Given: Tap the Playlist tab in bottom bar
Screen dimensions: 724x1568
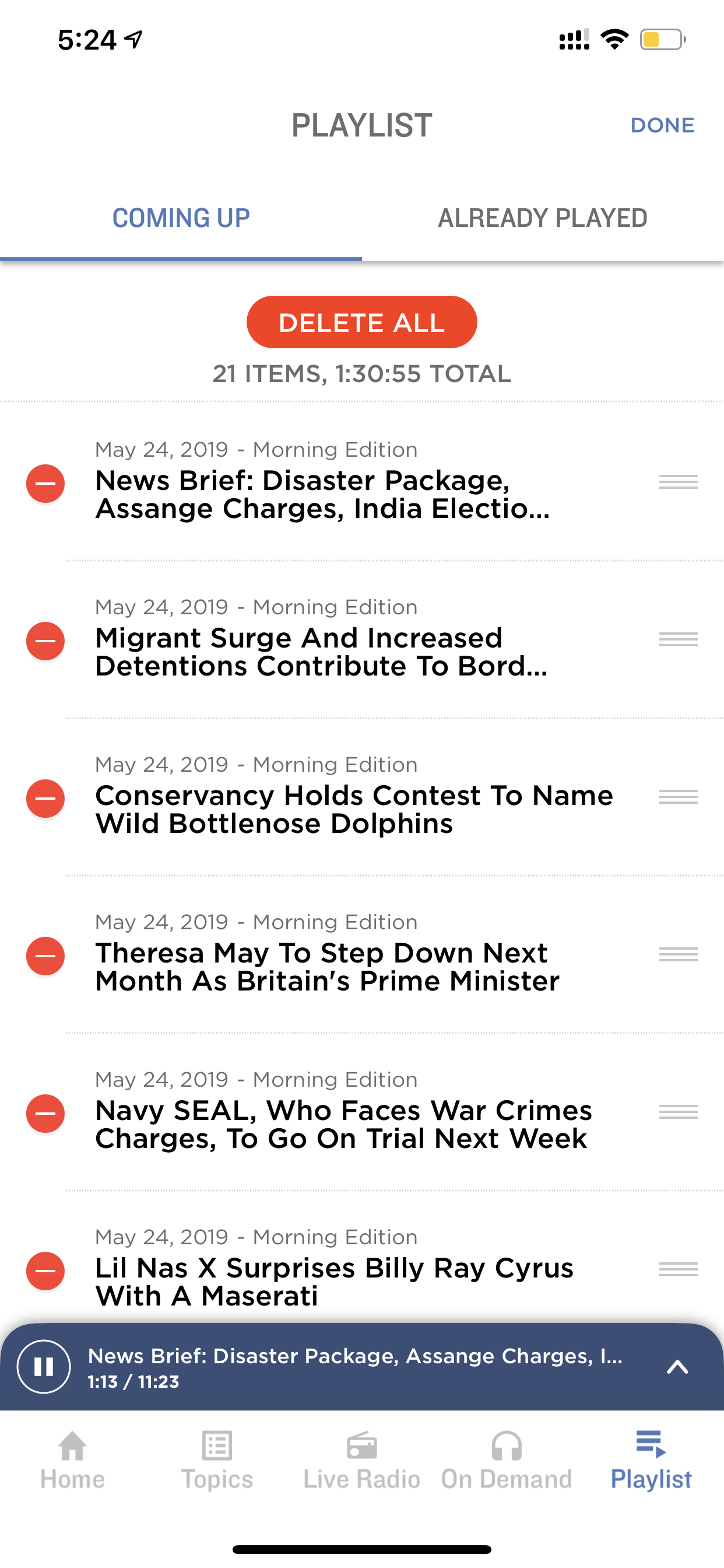Looking at the screenshot, I should pyautogui.click(x=651, y=1460).
